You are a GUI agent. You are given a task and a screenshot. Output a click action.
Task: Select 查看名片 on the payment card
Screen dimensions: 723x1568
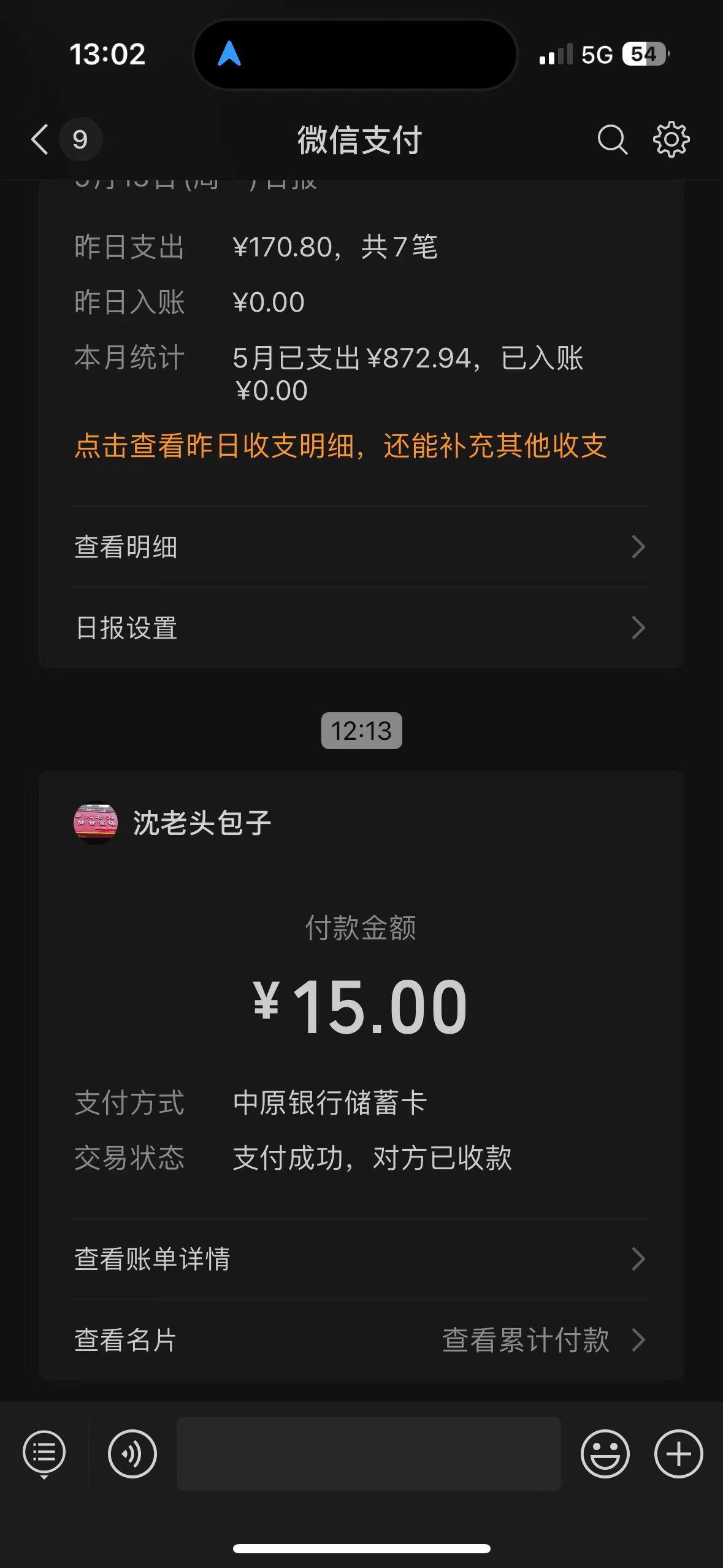tap(126, 1340)
